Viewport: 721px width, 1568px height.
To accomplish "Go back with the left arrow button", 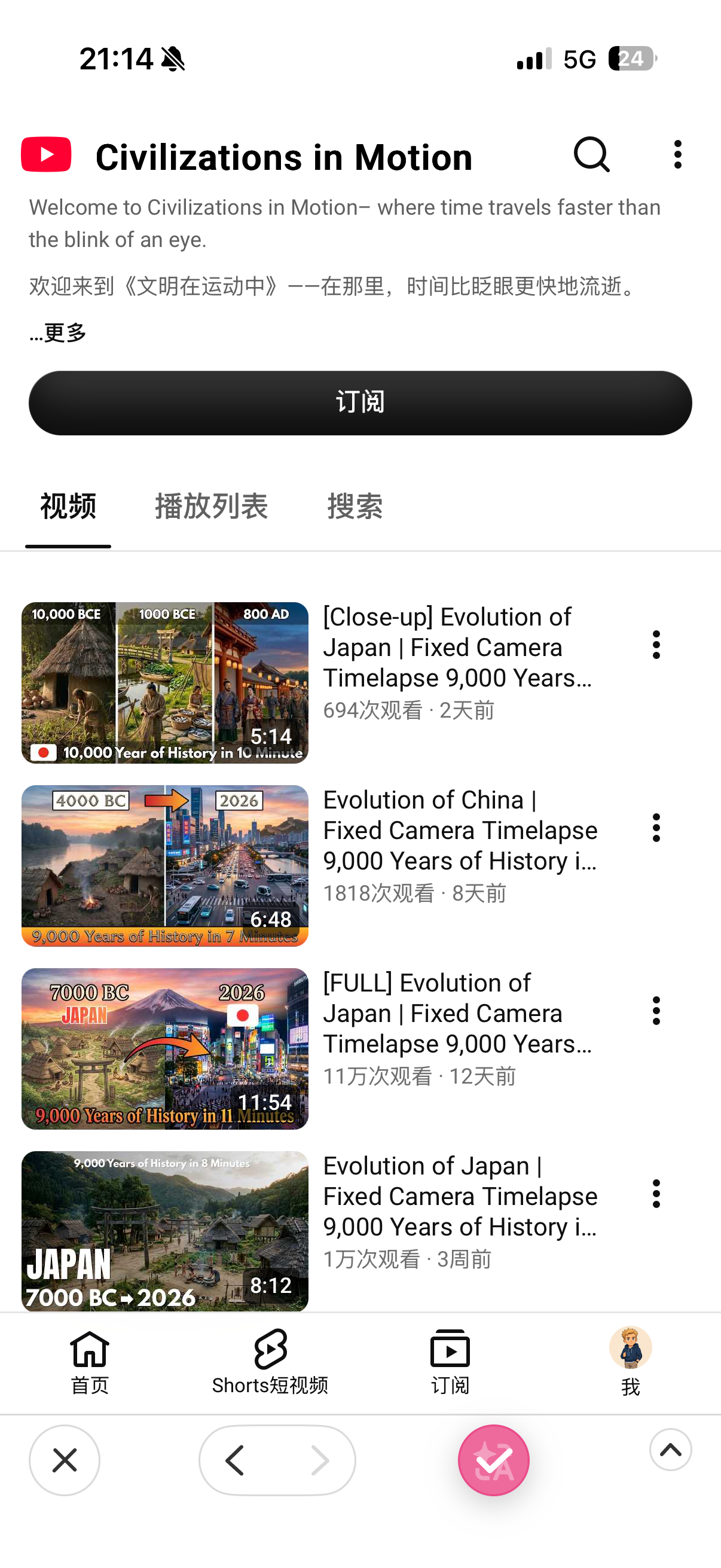I will pos(236,1460).
